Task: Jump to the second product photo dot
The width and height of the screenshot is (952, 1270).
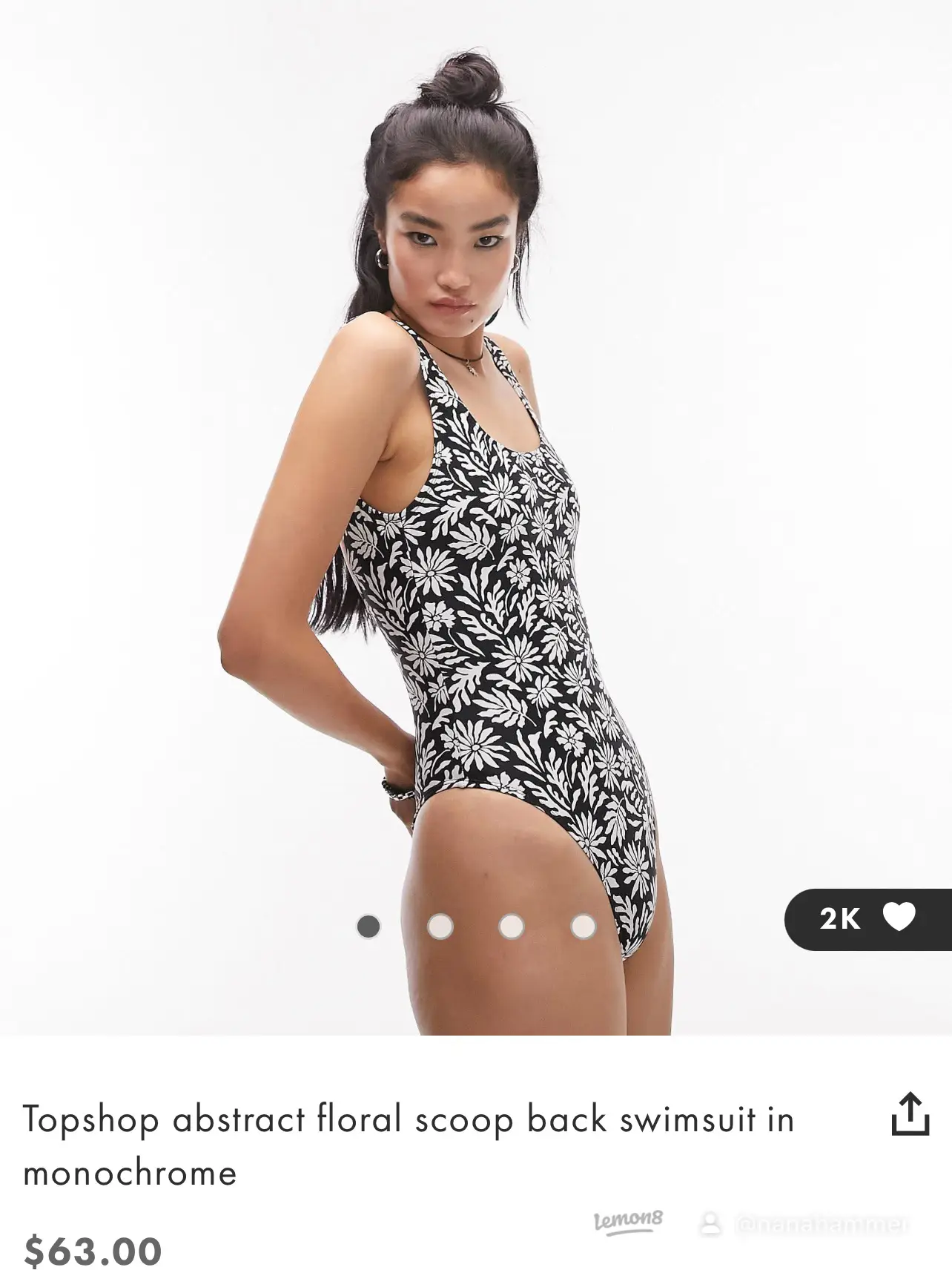Action: click(x=440, y=927)
